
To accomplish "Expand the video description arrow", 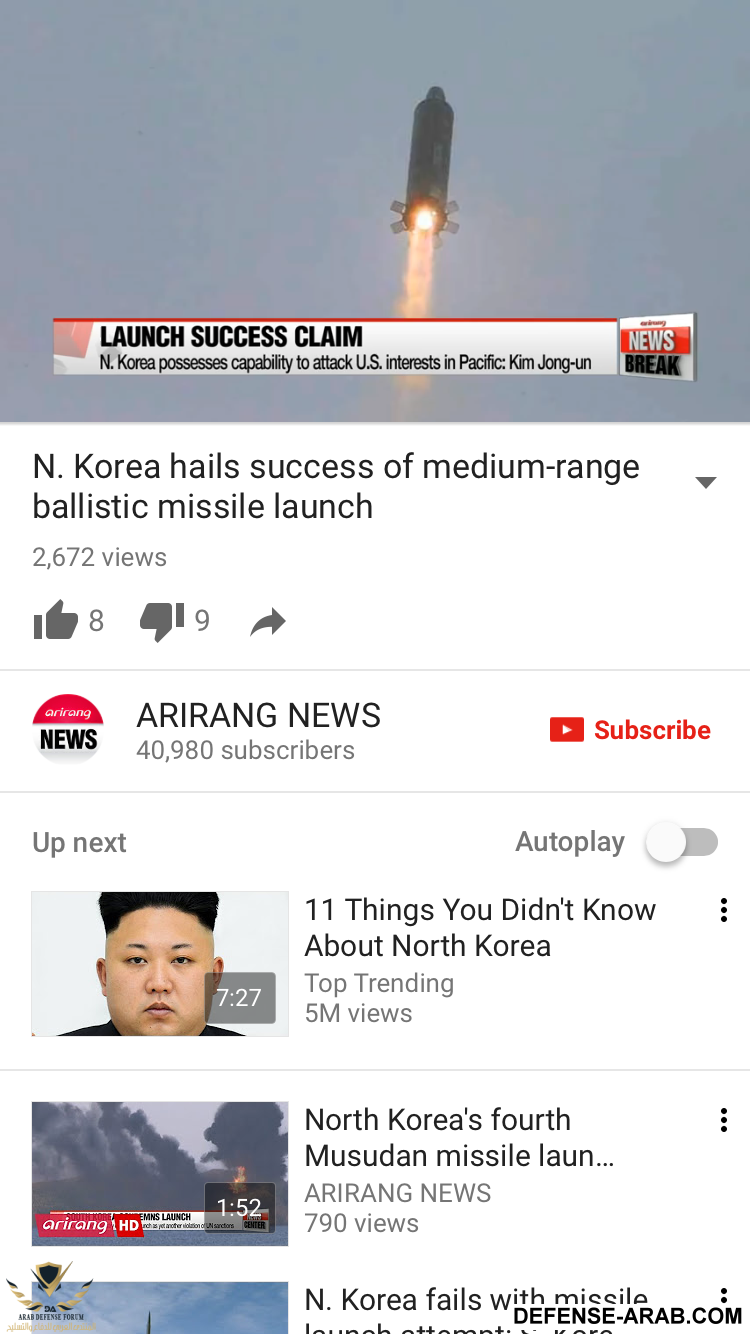I will coord(705,483).
